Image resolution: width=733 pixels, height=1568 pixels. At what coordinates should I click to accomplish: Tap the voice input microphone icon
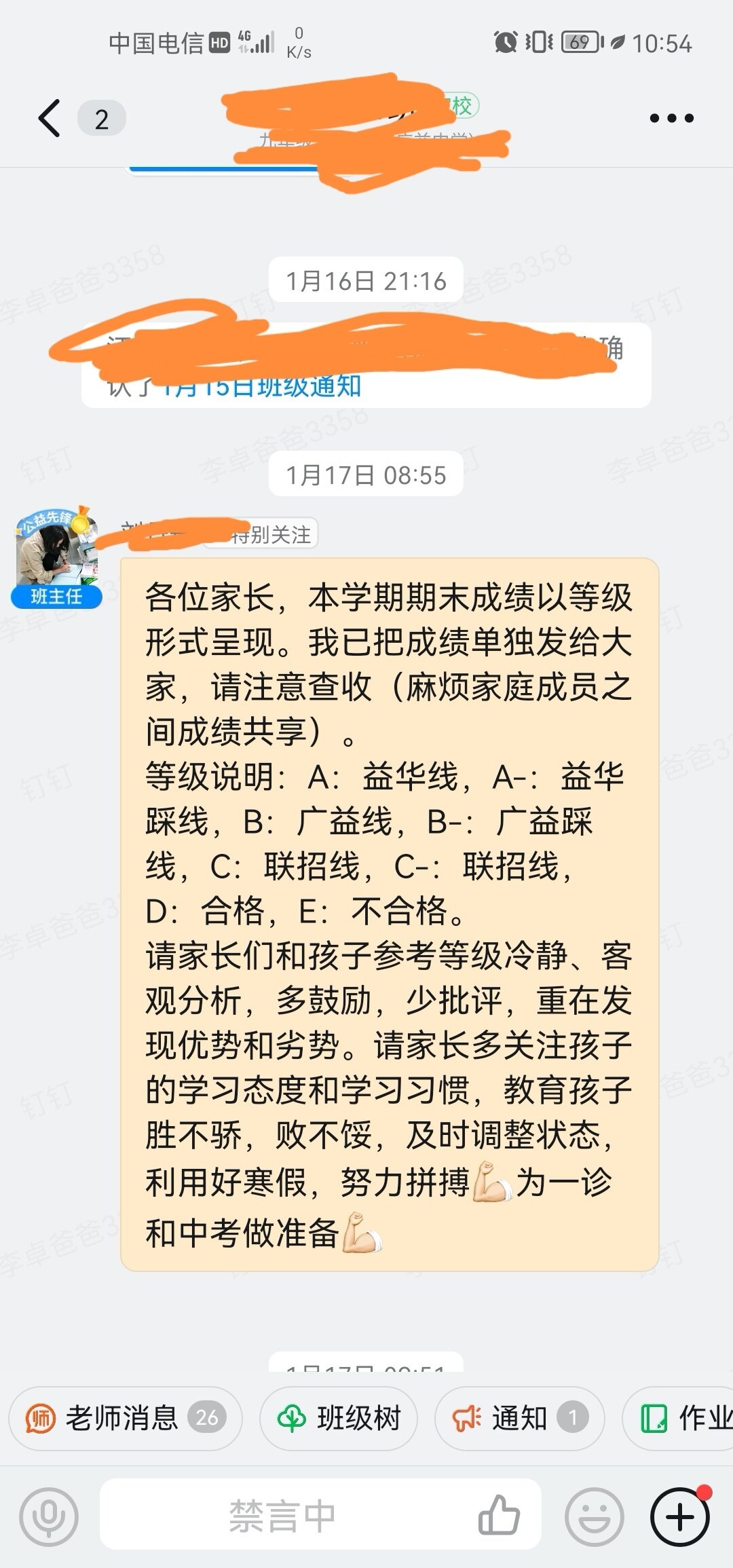click(x=49, y=1516)
